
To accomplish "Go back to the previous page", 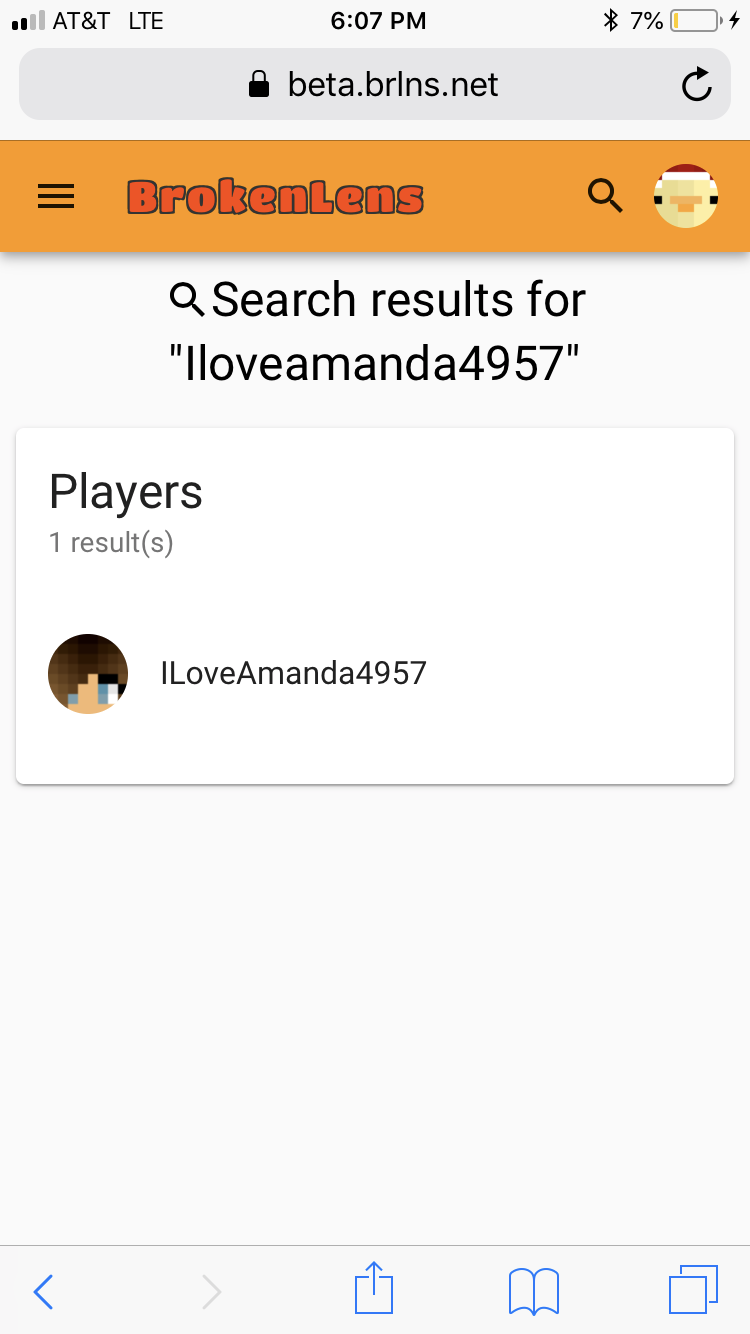I will pos(43,1292).
